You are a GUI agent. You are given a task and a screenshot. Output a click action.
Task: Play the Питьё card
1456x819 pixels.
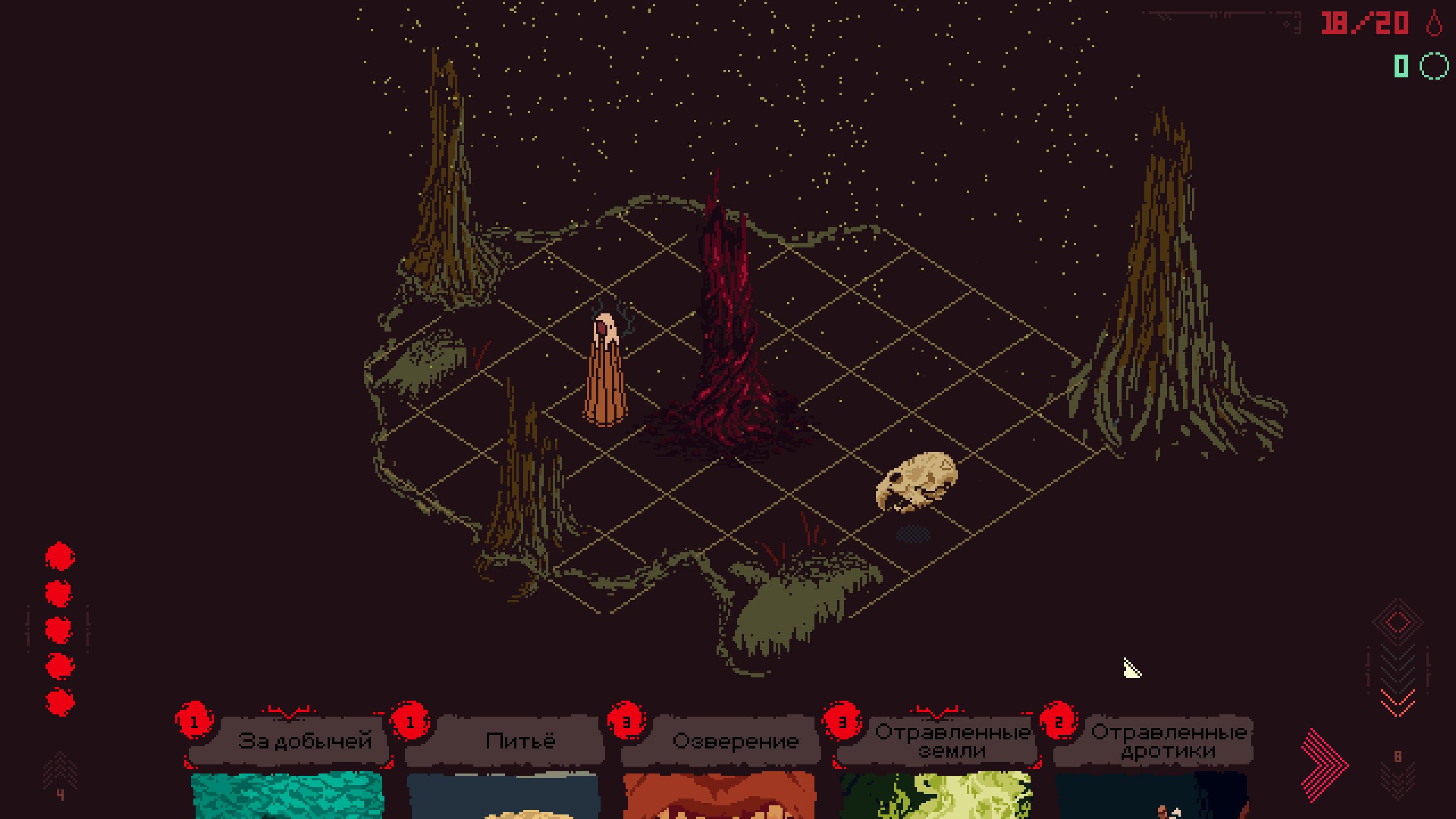click(504, 768)
